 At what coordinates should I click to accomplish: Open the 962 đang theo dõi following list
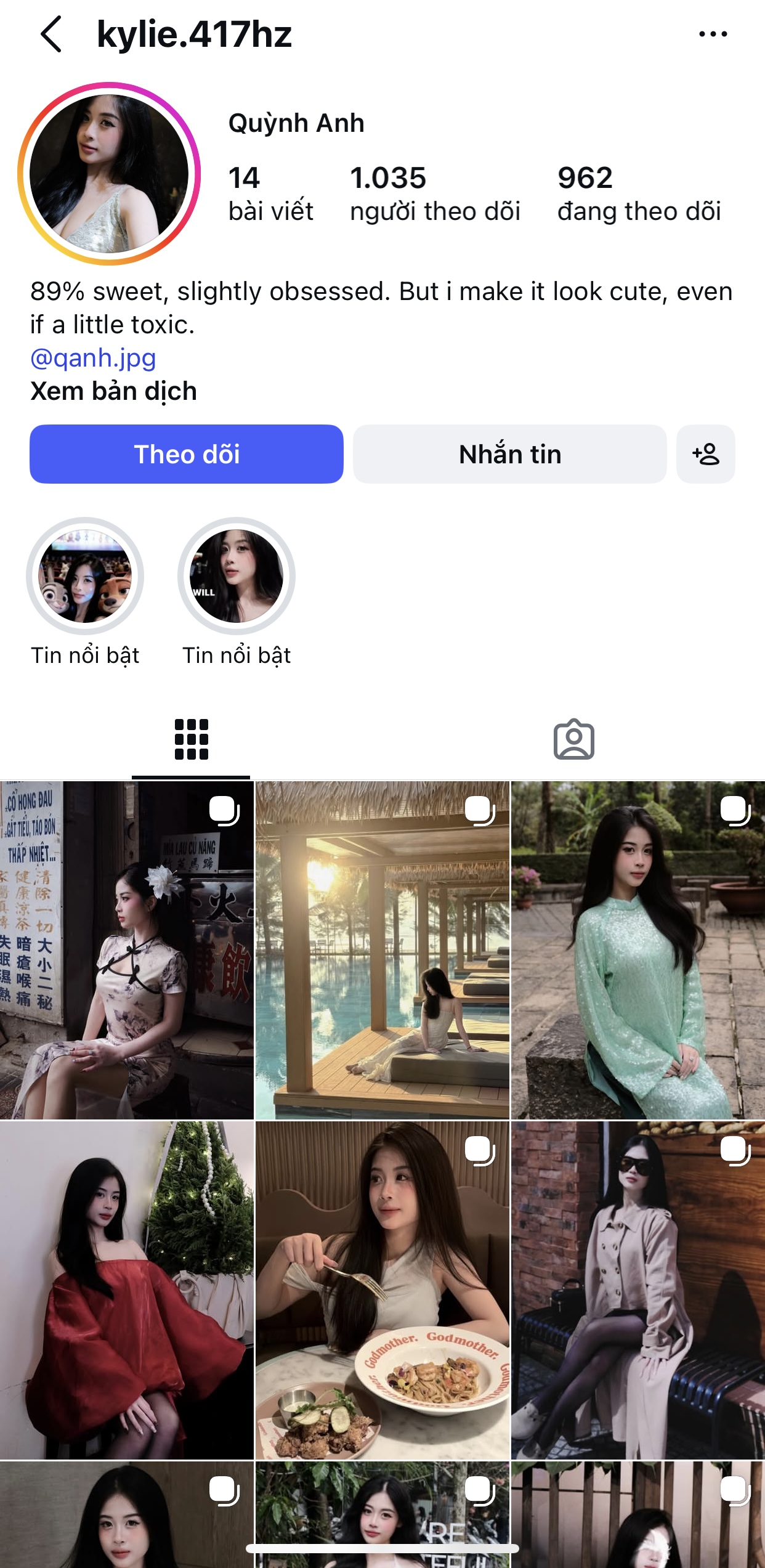[639, 194]
